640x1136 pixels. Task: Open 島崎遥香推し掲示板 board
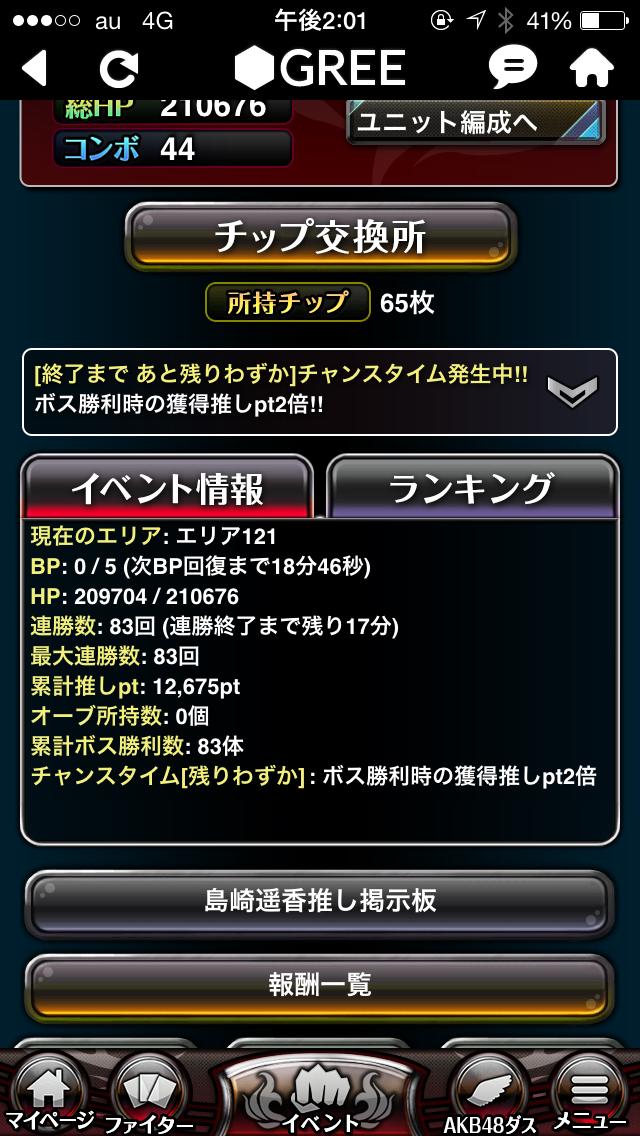point(320,901)
